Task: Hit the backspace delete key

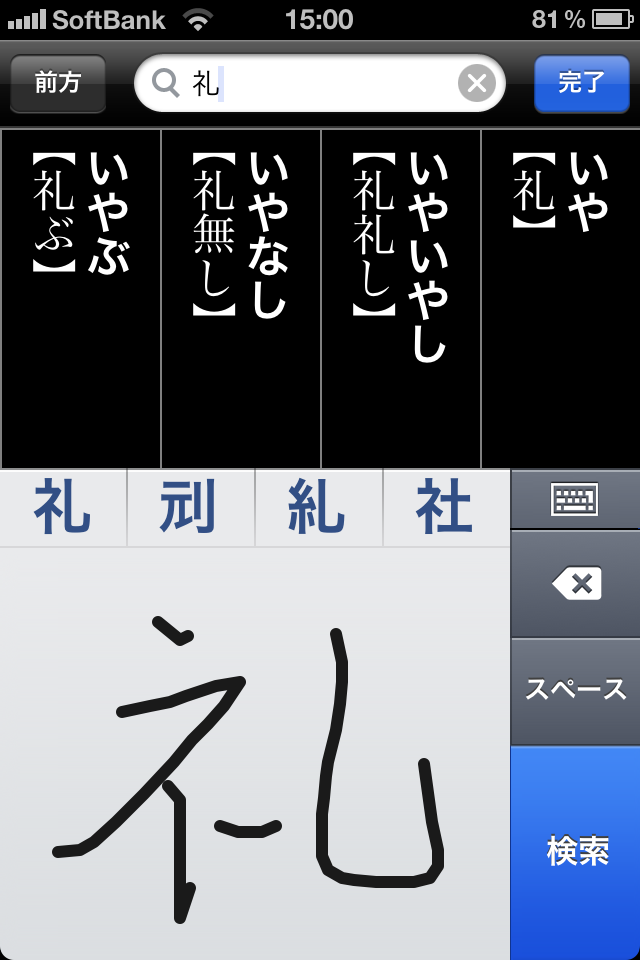Action: 575,584
